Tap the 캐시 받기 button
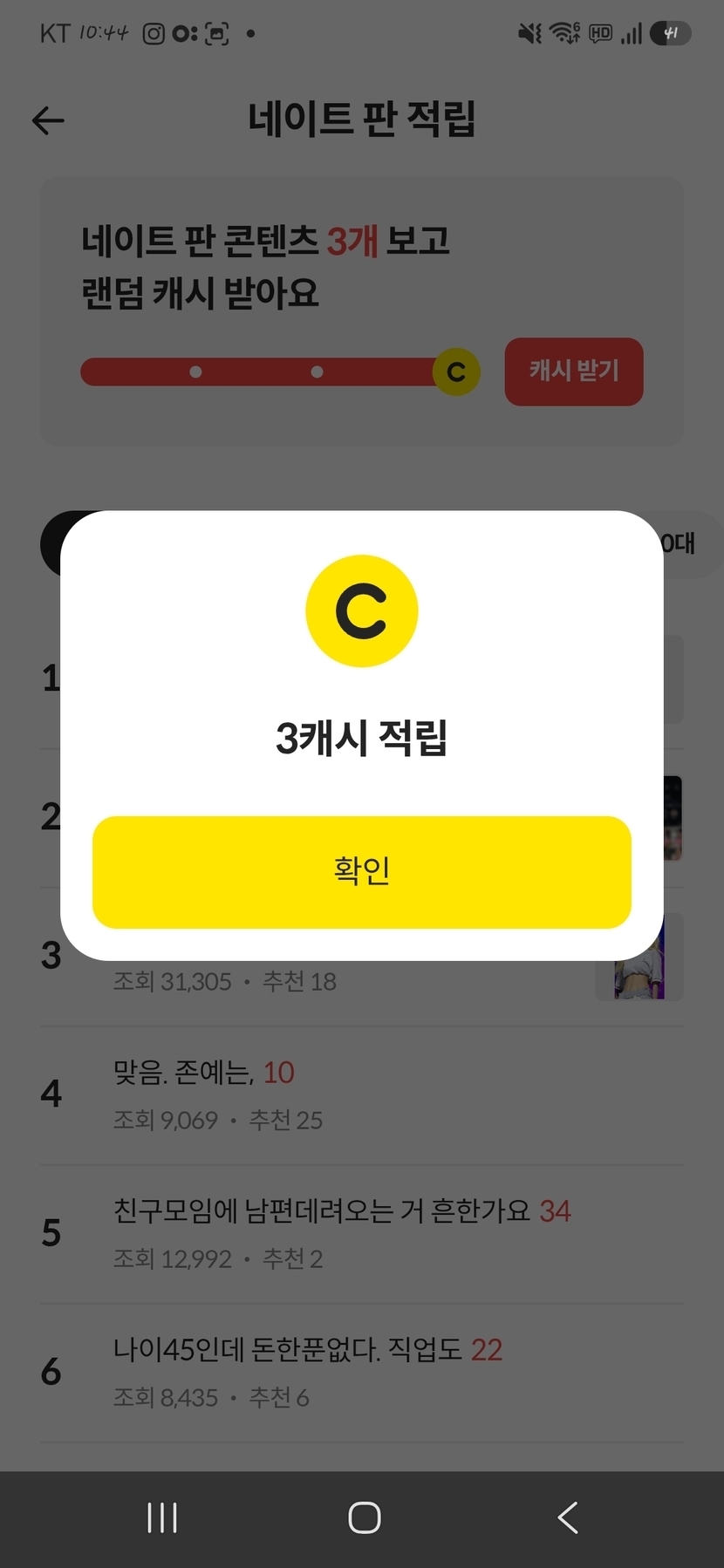 click(574, 372)
